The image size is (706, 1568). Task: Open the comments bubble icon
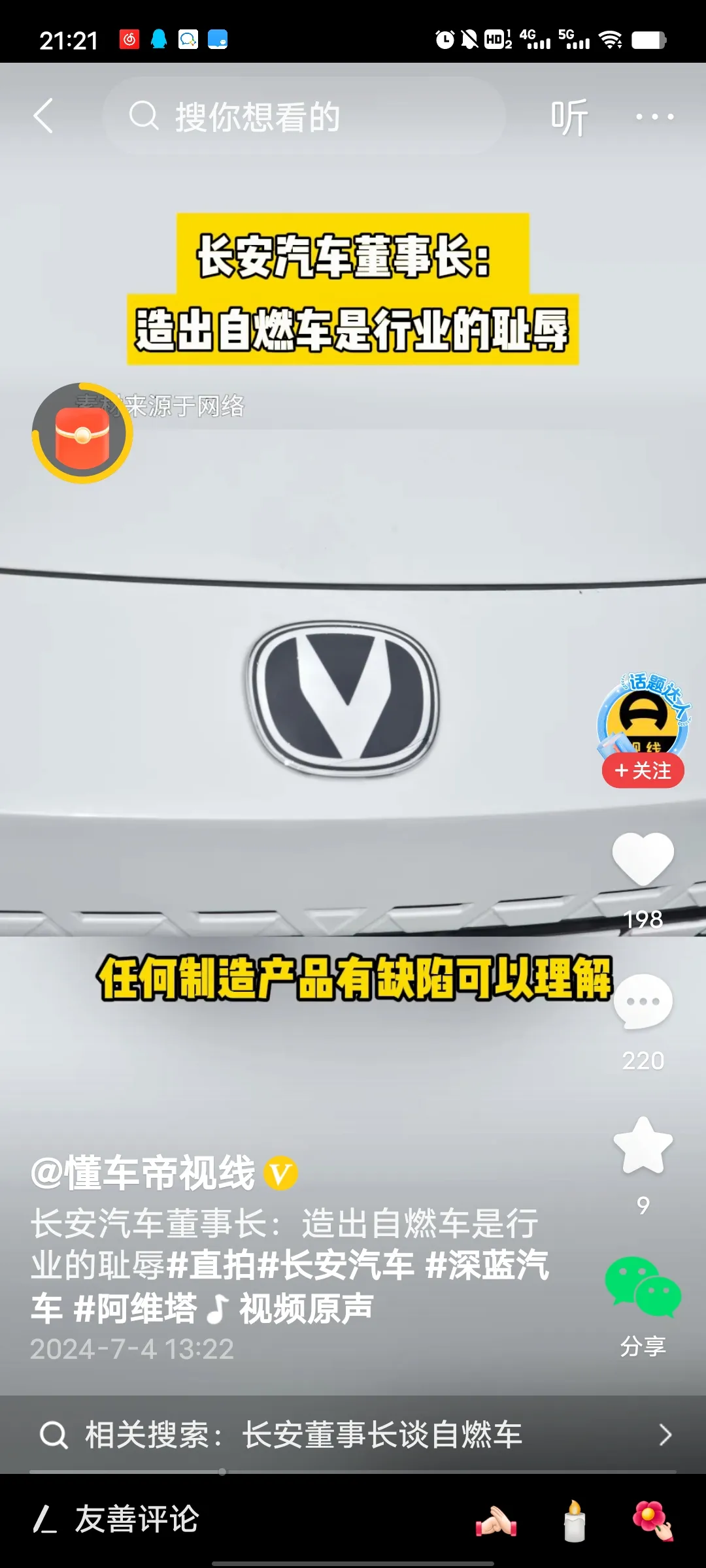(x=643, y=1002)
